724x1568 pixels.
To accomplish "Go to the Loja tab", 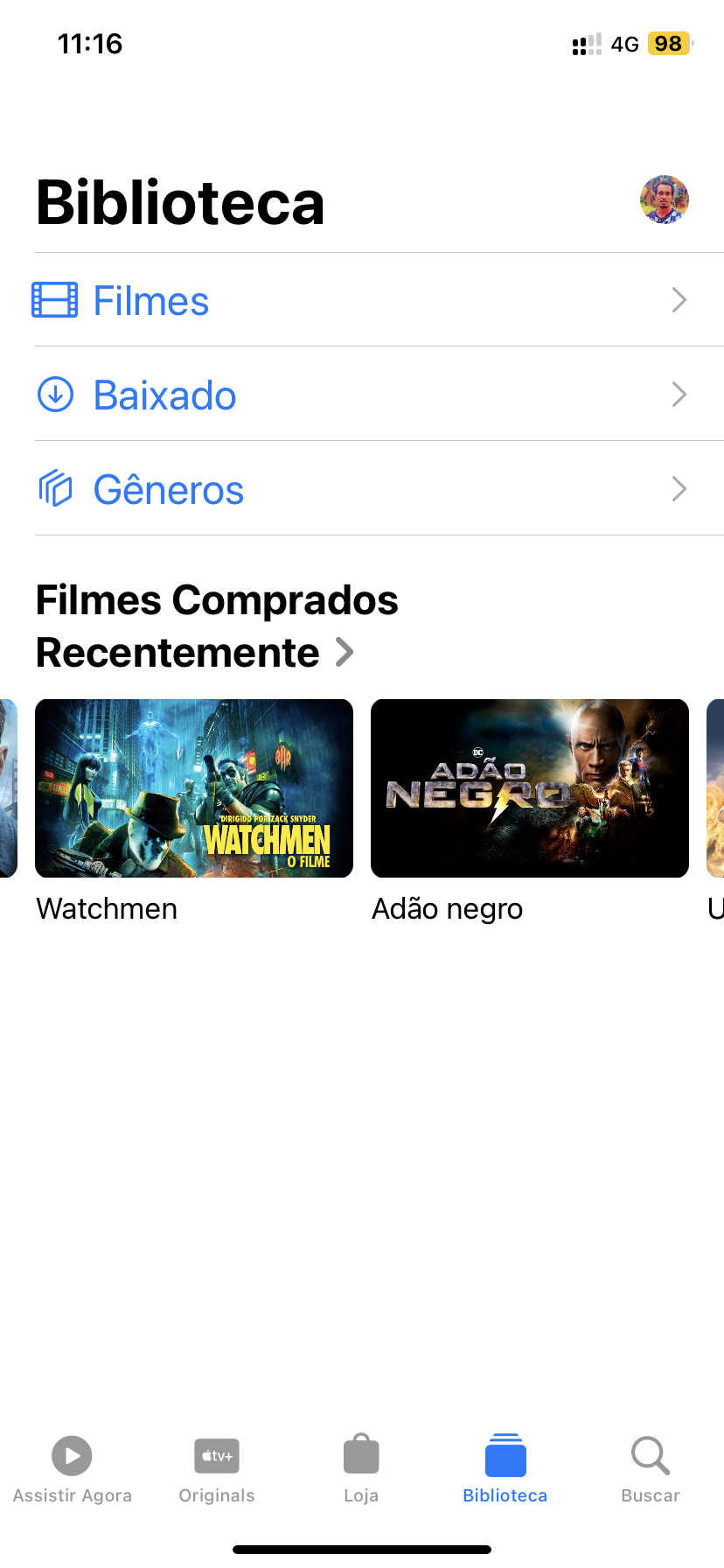I will point(361,1469).
